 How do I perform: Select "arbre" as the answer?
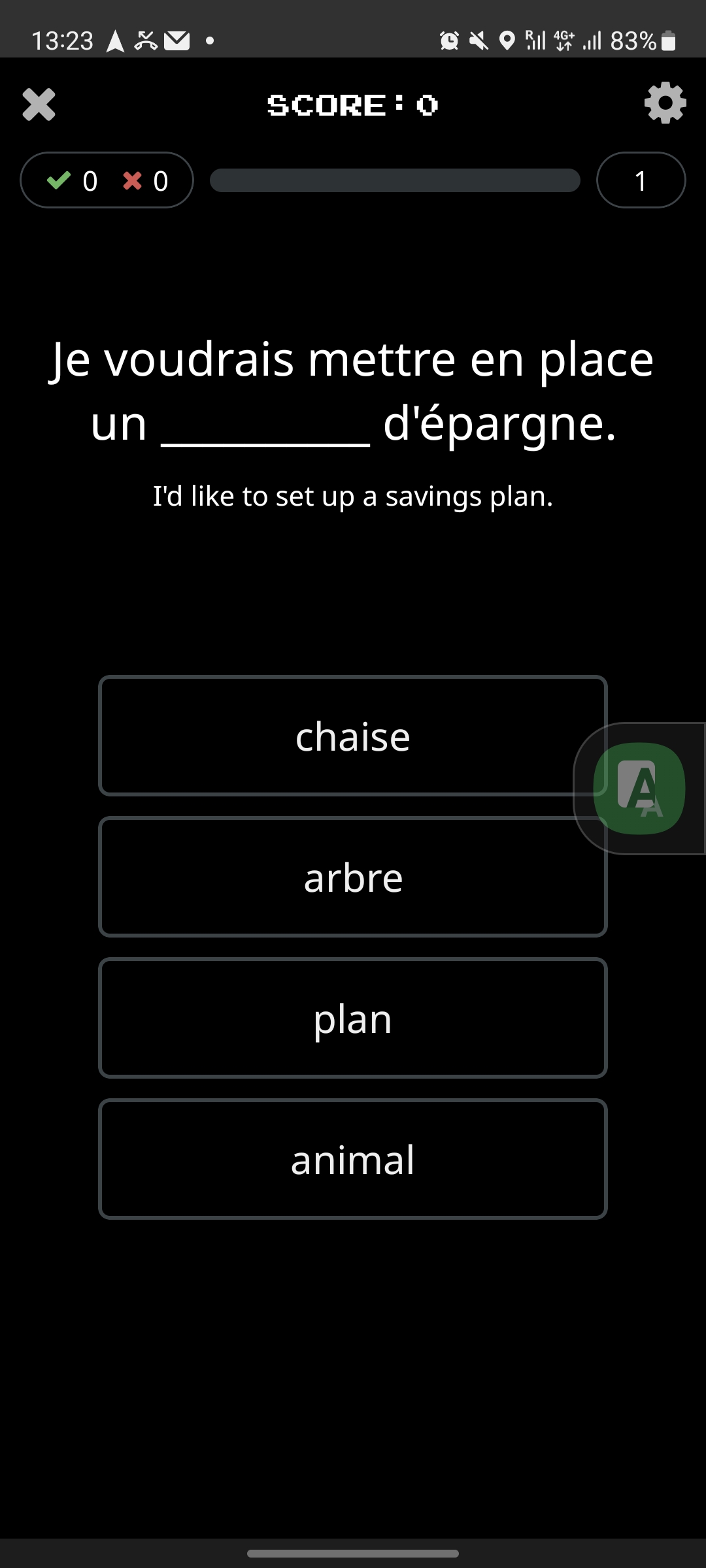[x=353, y=877]
